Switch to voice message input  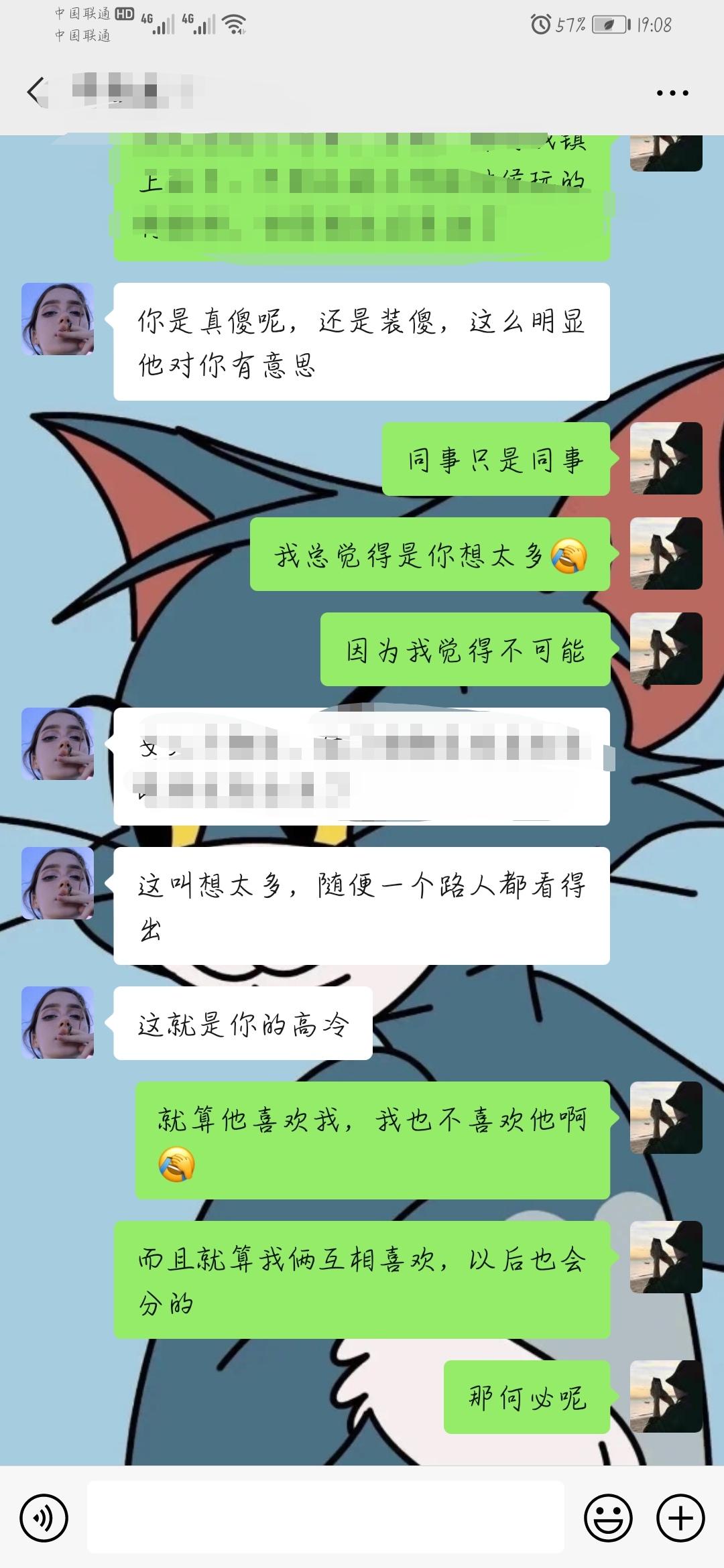point(44,1518)
